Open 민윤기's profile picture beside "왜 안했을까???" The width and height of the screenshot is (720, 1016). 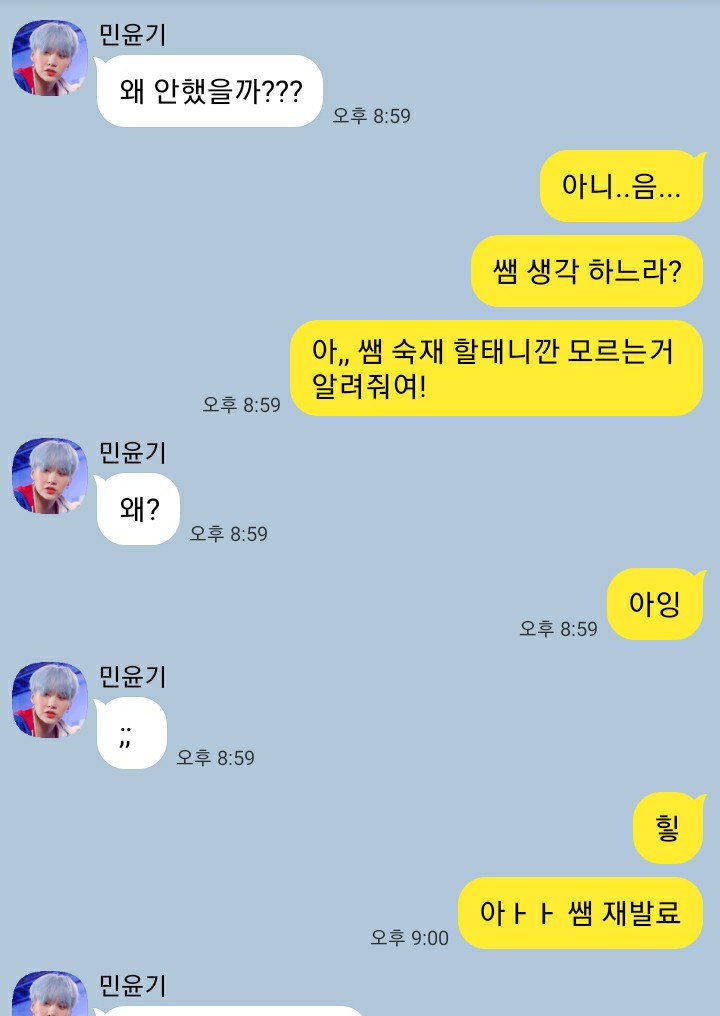point(49,59)
